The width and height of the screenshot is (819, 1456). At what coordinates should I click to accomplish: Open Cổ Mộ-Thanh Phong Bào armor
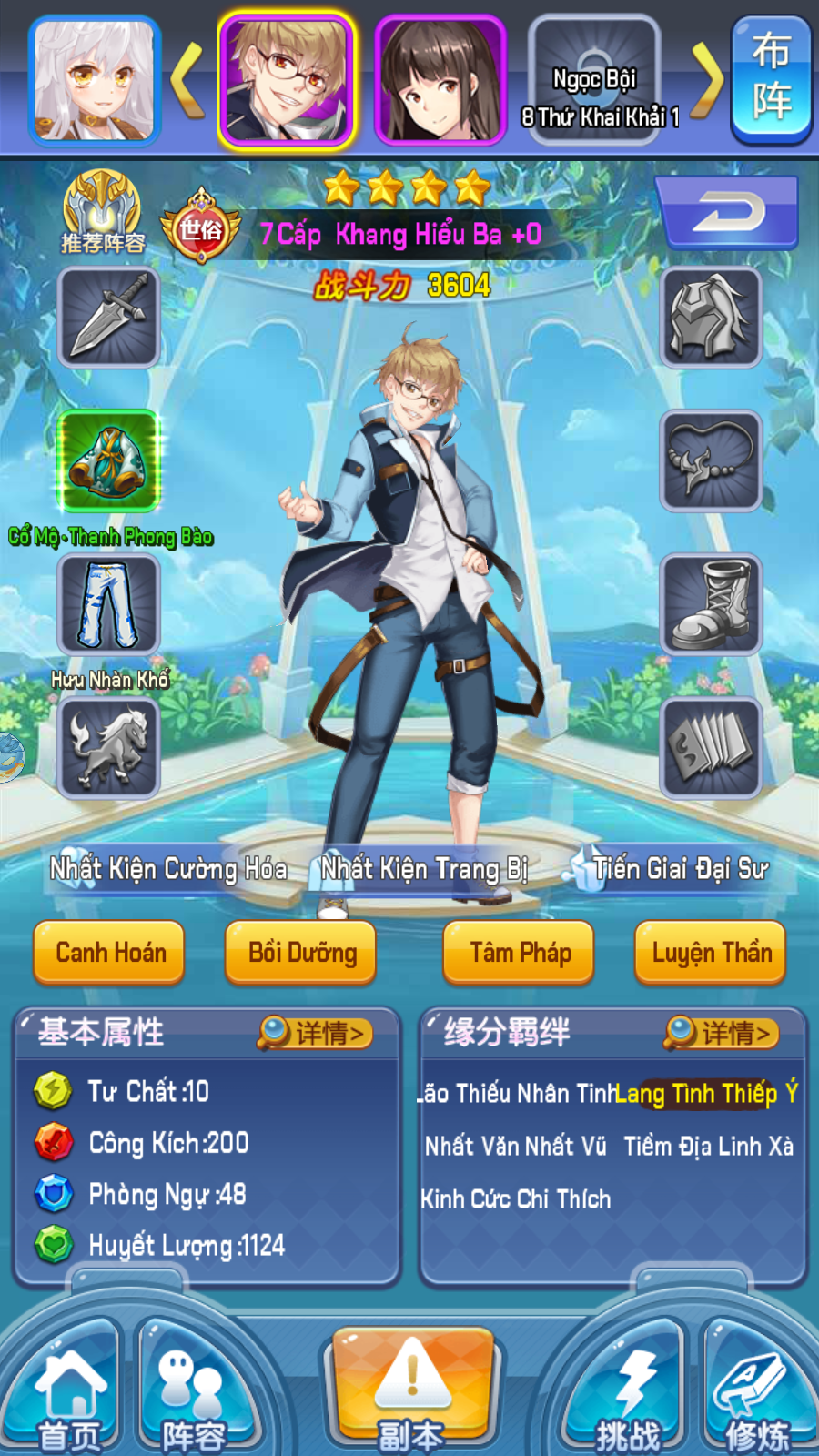point(109,460)
